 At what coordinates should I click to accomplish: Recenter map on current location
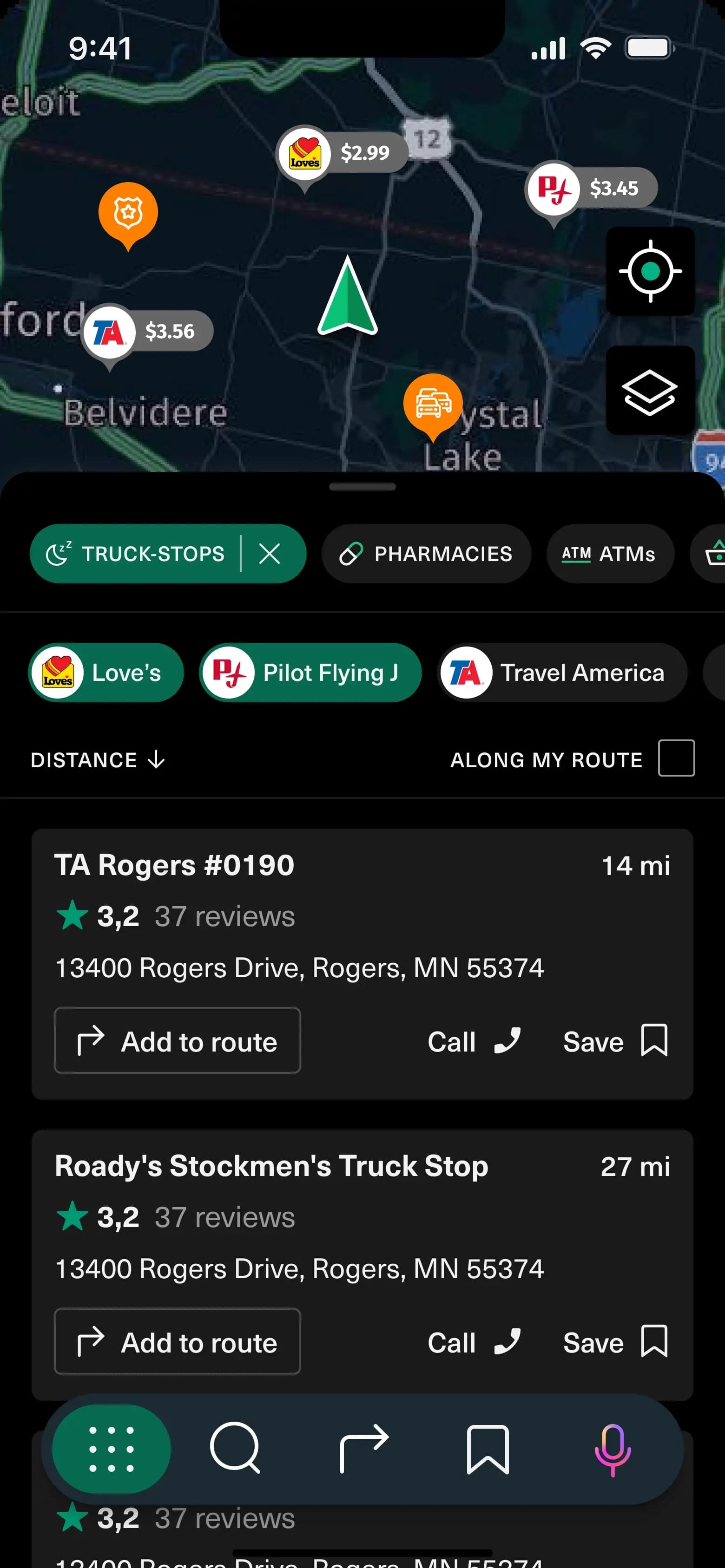tap(650, 272)
